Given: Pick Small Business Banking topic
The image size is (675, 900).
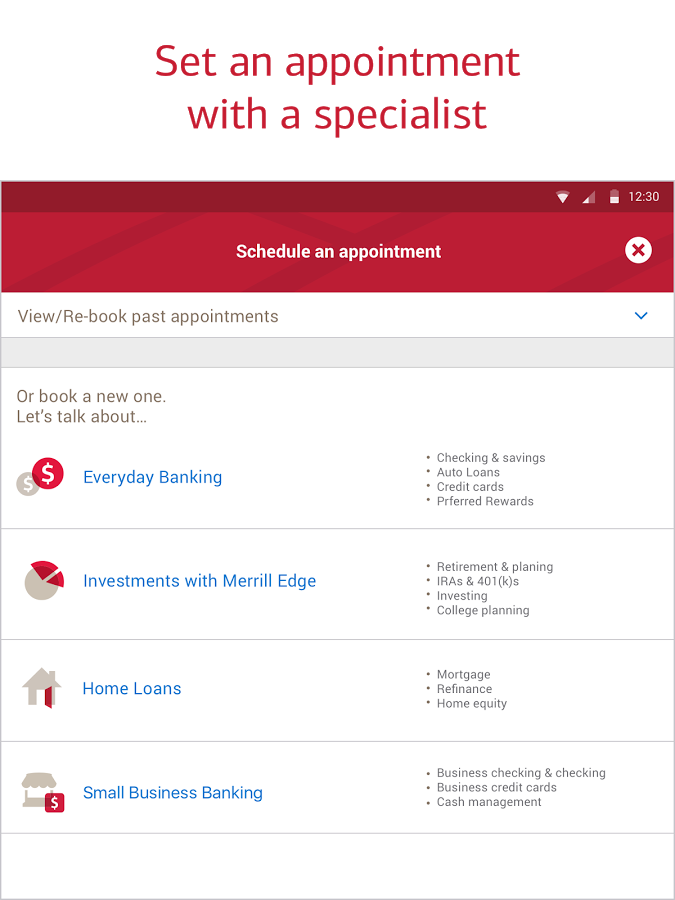Looking at the screenshot, I should click(172, 792).
